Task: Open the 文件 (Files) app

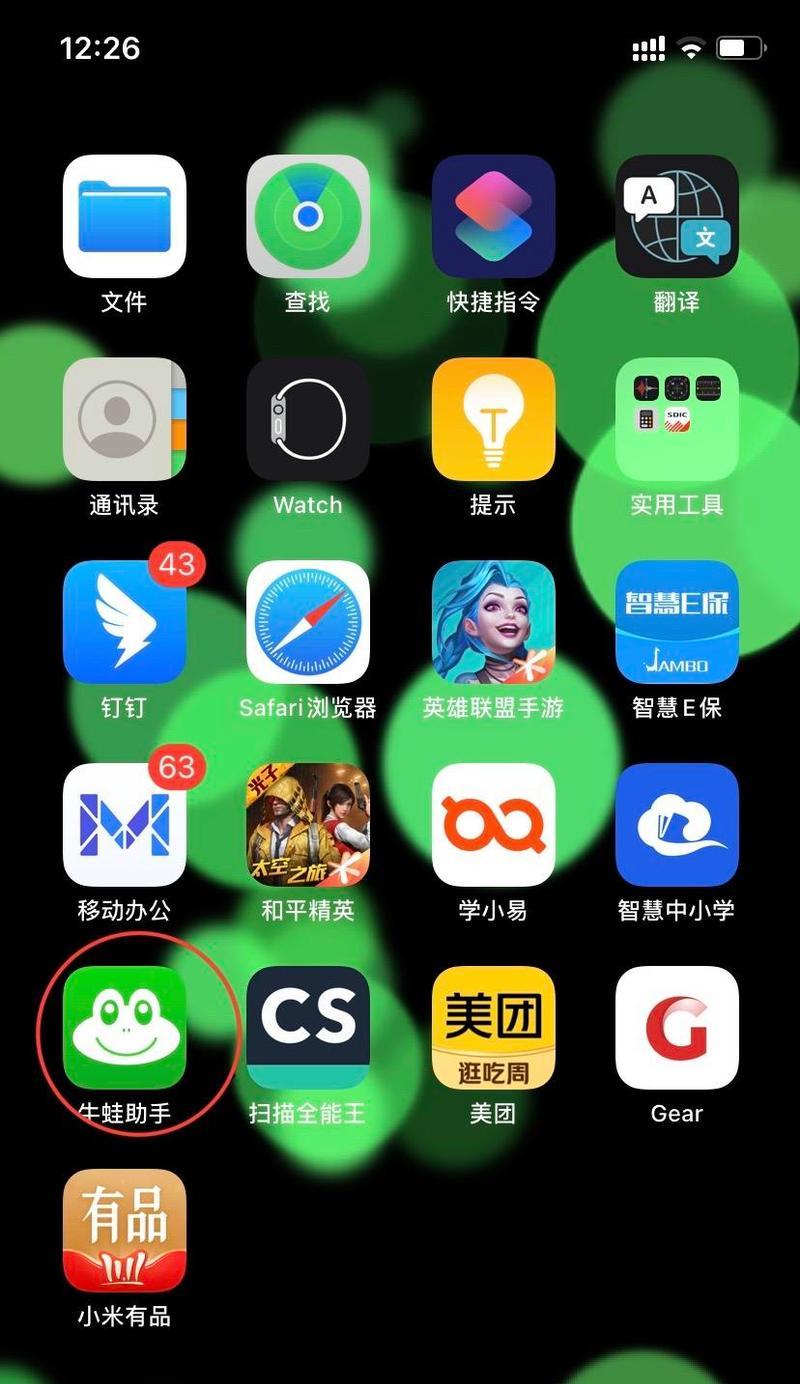Action: click(x=124, y=217)
